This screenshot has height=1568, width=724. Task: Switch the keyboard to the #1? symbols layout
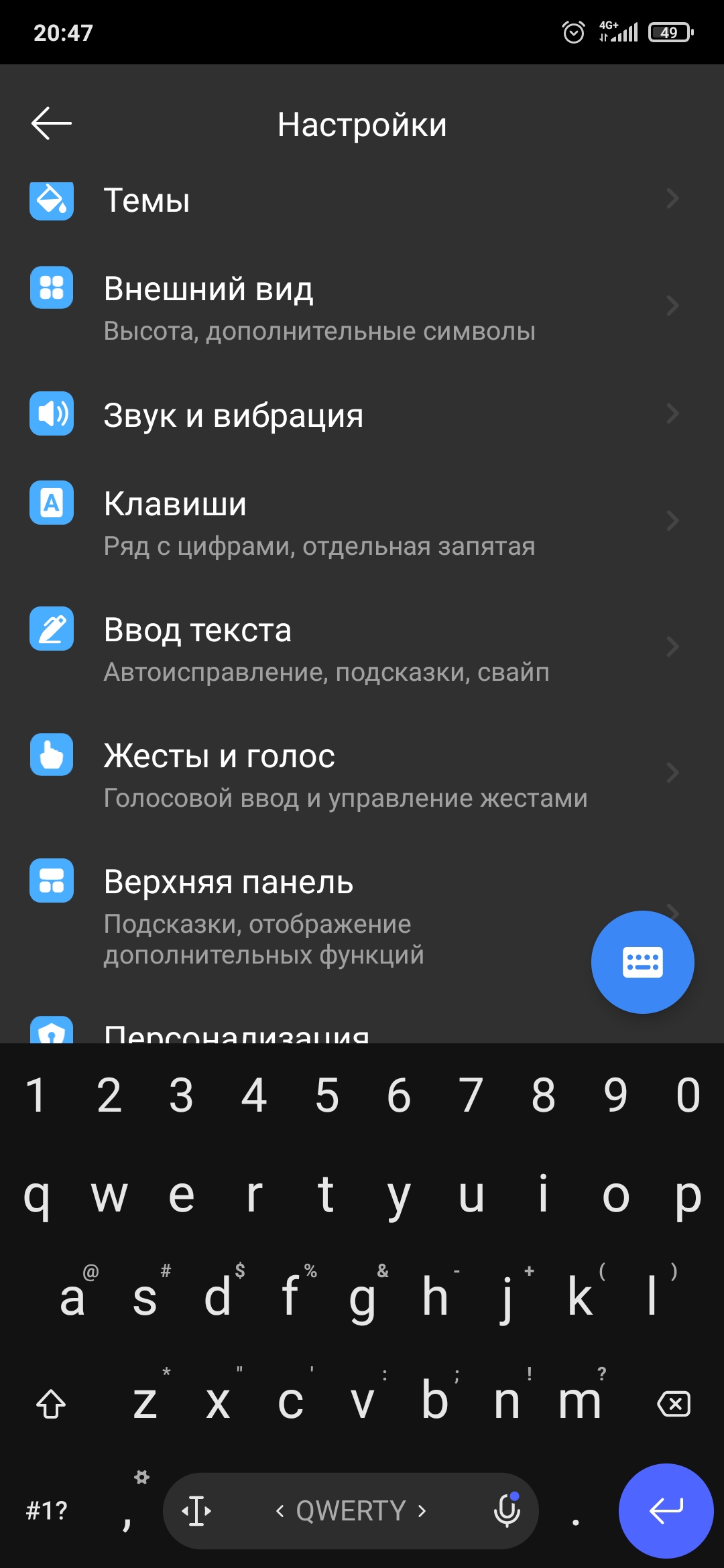point(47,1510)
